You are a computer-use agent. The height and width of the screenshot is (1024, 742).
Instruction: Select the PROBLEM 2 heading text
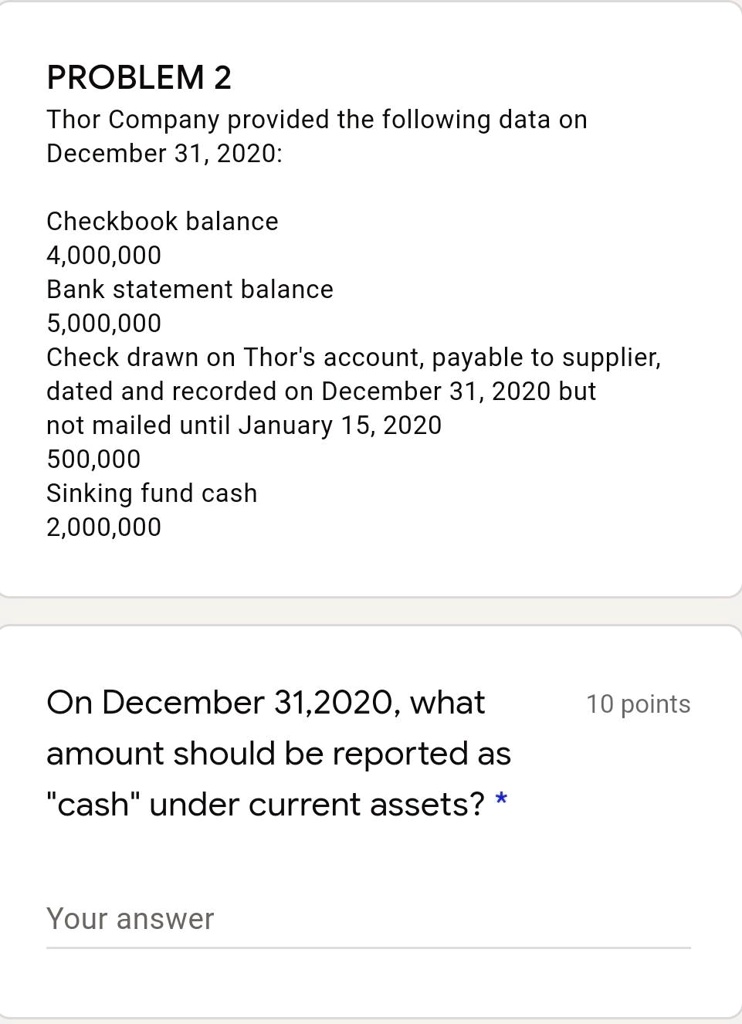coord(139,77)
